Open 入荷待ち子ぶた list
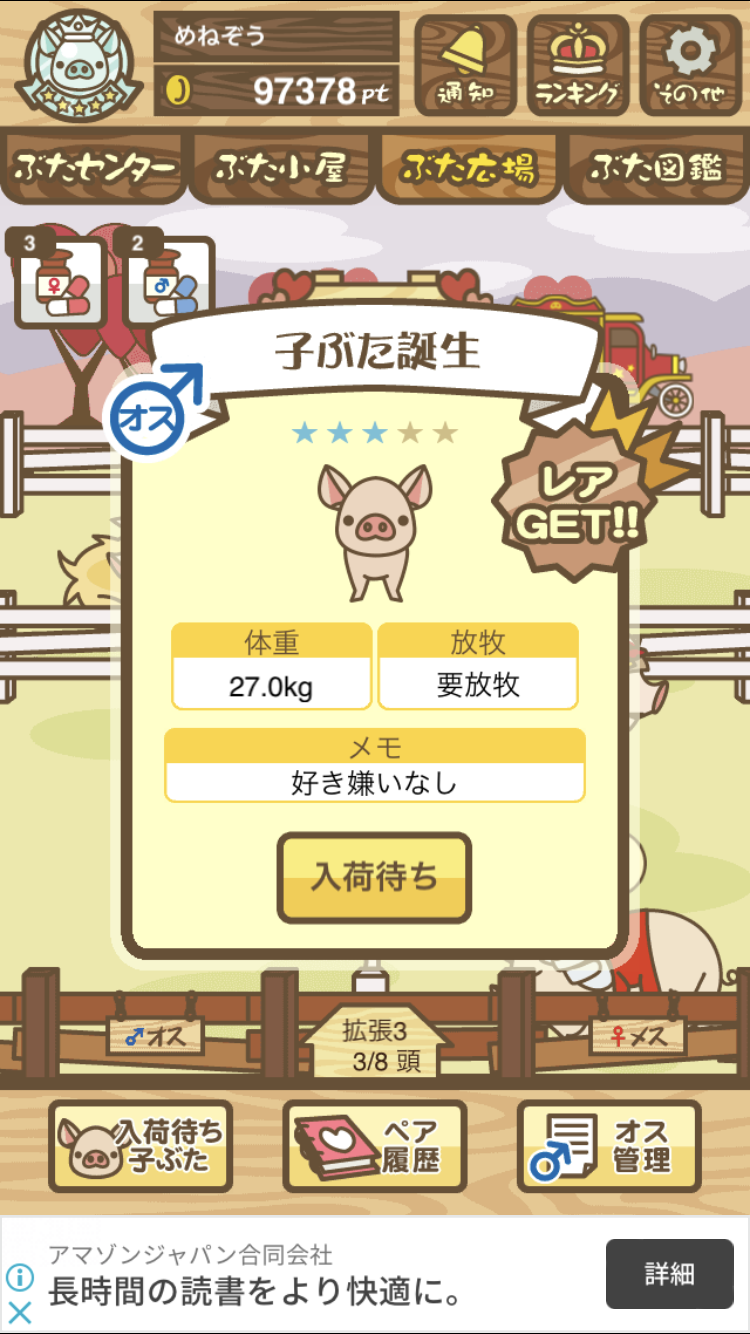 coord(141,1146)
